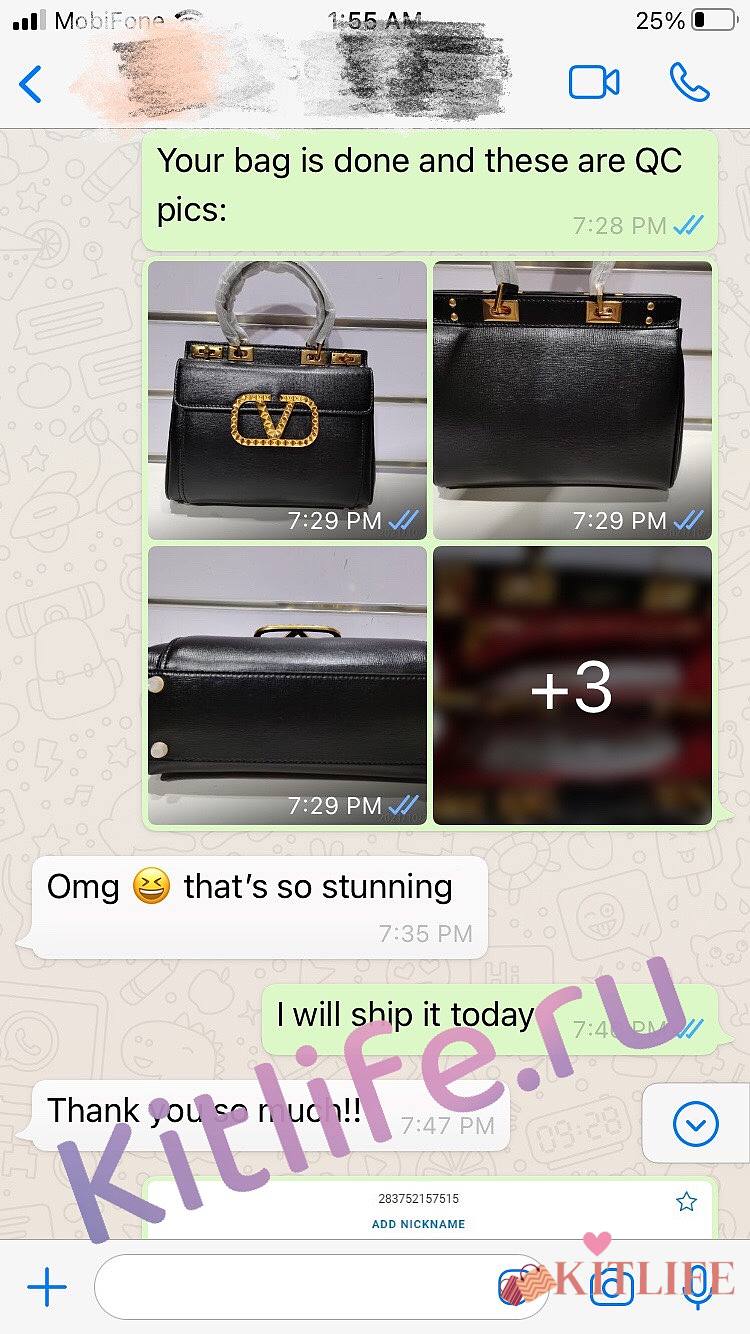Open the photo showing the bag's bottom
This screenshot has height=1334, width=750.
point(287,685)
